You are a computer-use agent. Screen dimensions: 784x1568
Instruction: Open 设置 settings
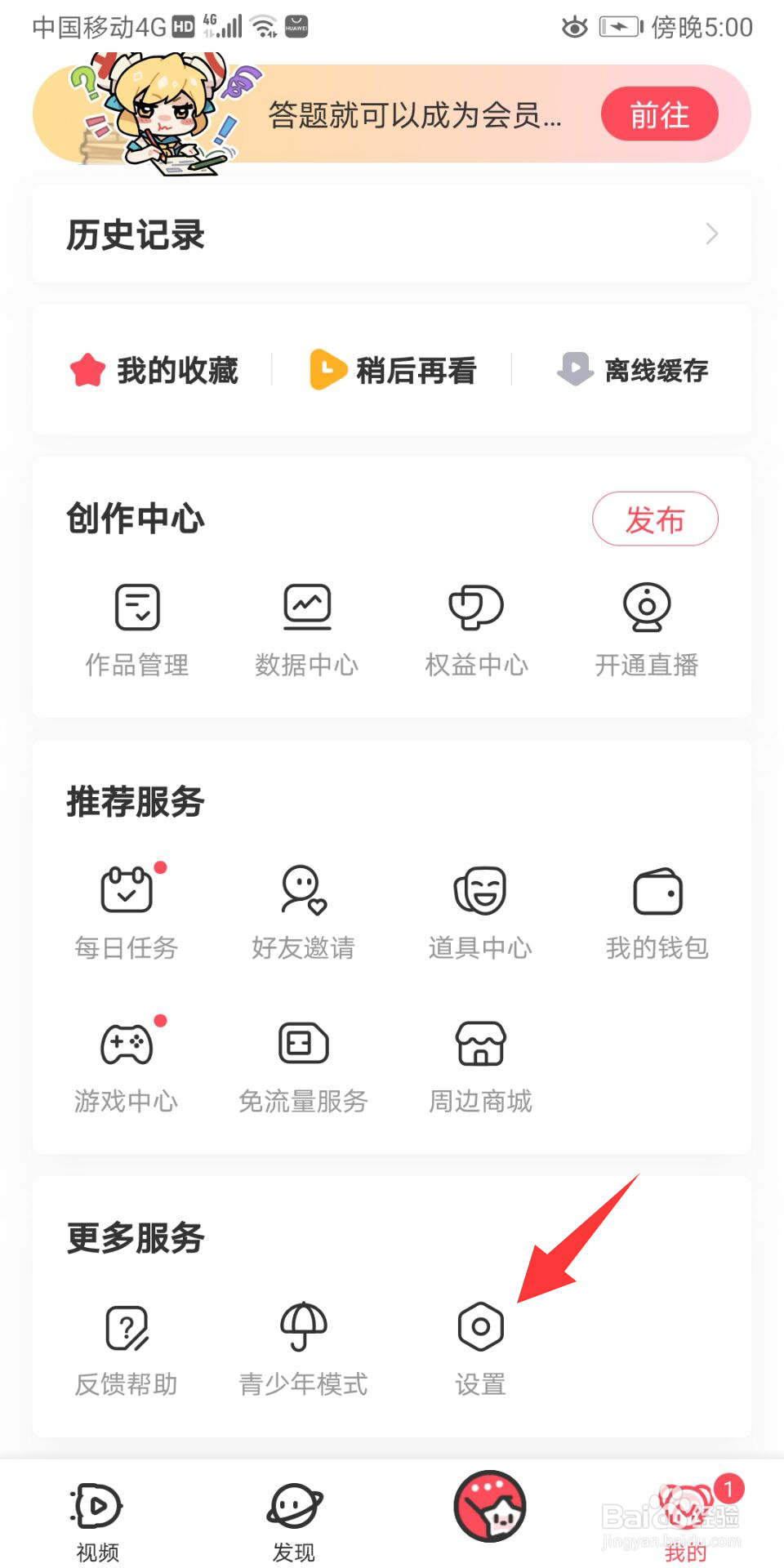pos(480,1347)
